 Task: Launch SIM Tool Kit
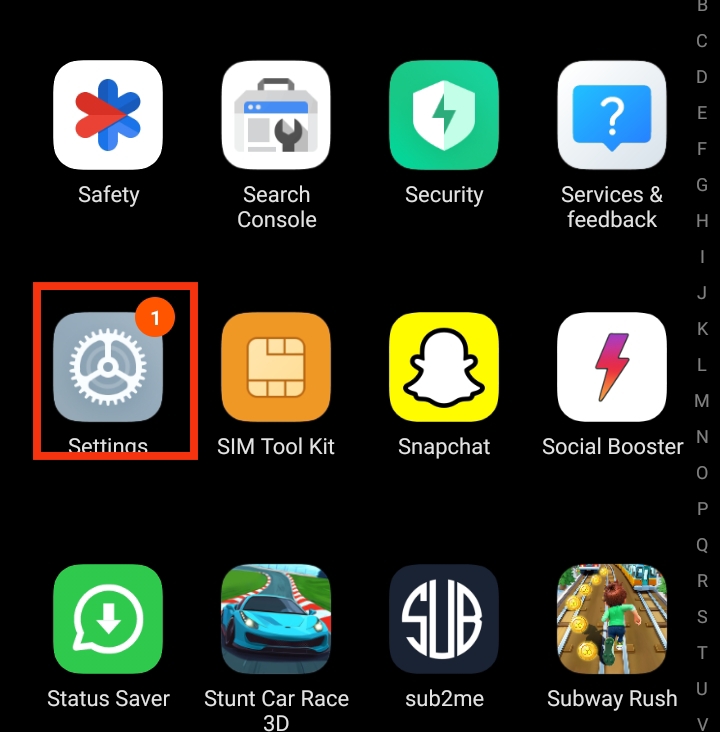tap(276, 367)
